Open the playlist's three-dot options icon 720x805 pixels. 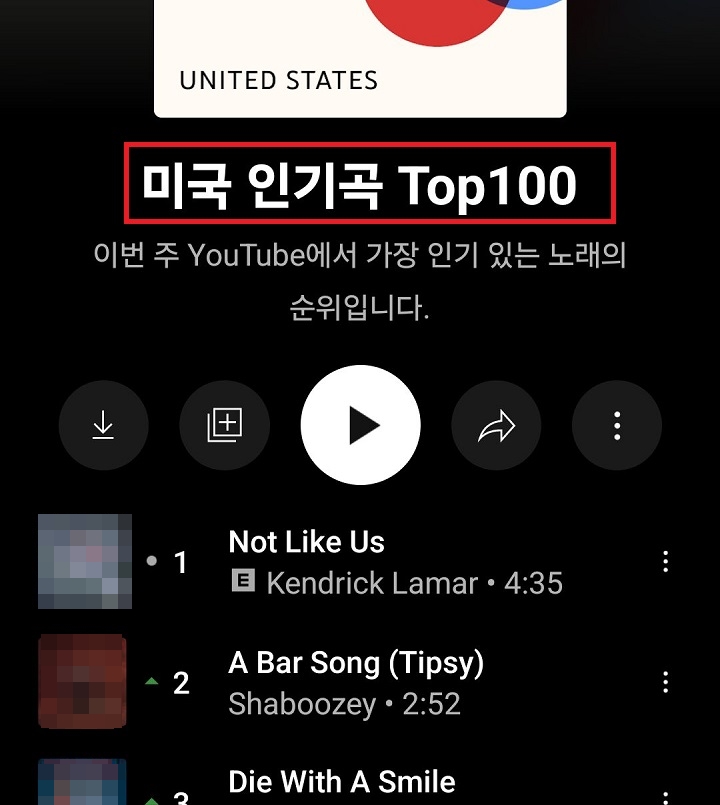pos(616,424)
